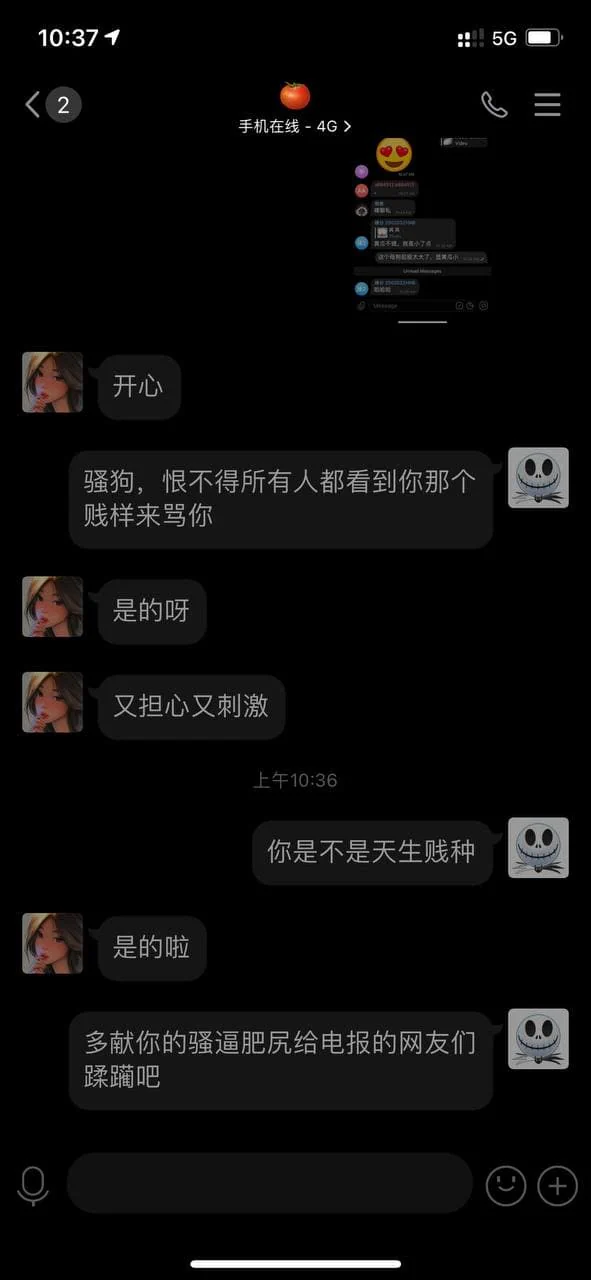Open the contact's avatar beside the 开心 message
This screenshot has width=591, height=1280.
[53, 382]
